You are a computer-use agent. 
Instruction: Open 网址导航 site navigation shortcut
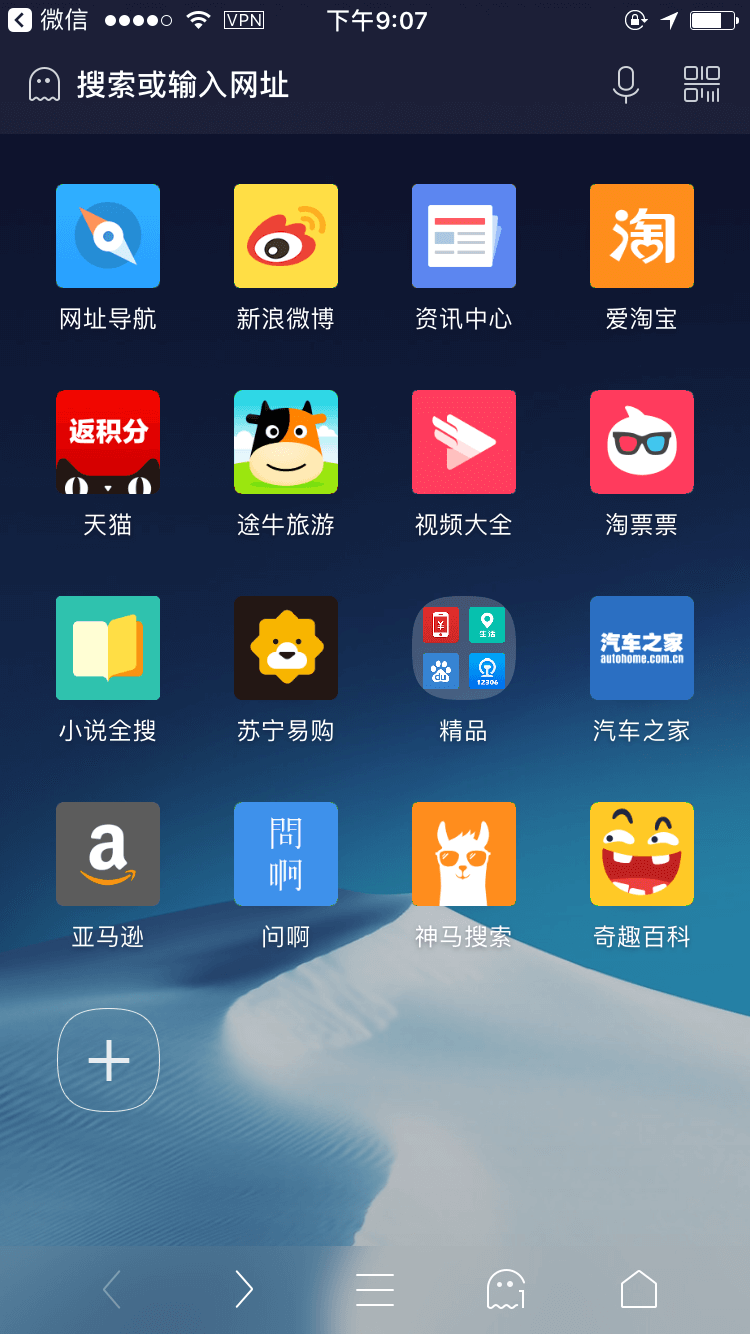(108, 236)
